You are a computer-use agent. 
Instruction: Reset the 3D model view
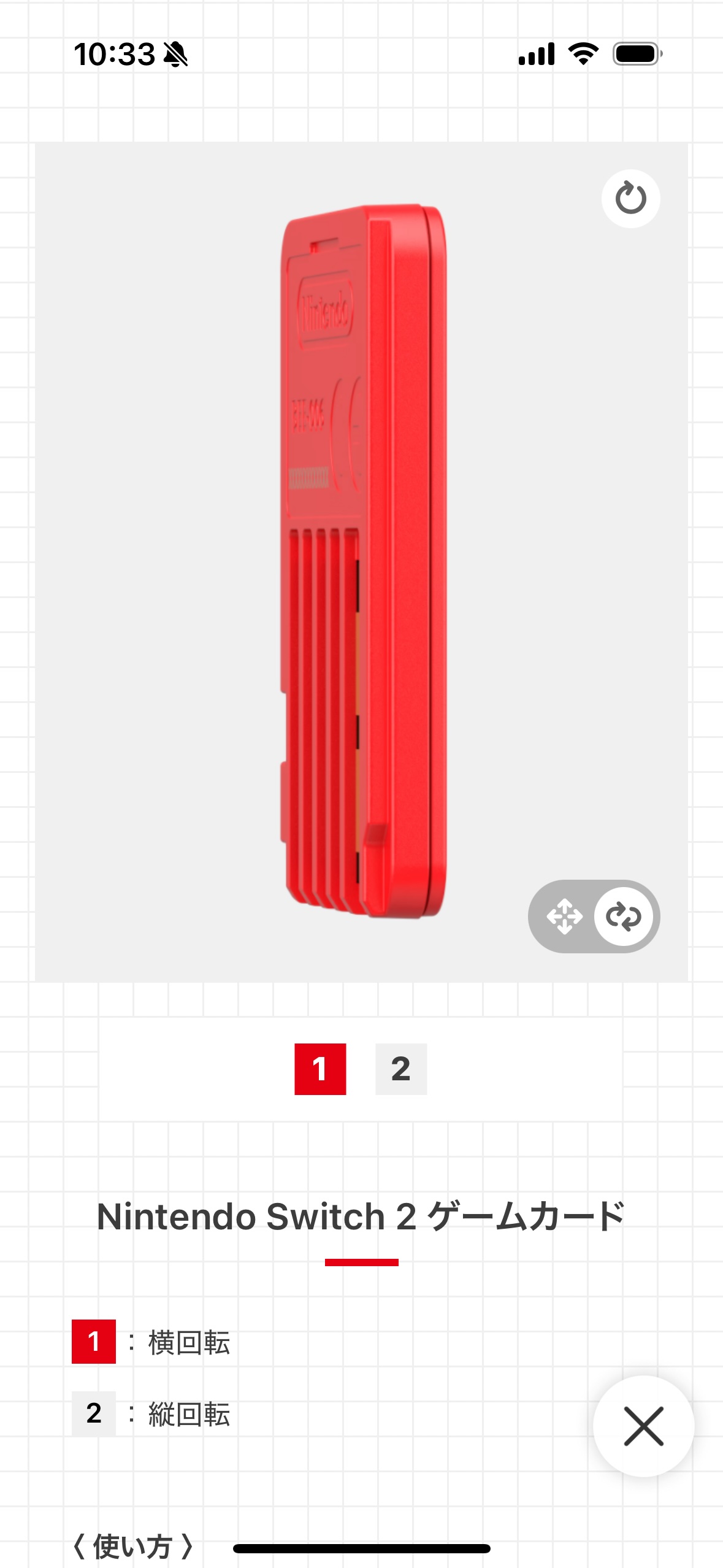630,199
